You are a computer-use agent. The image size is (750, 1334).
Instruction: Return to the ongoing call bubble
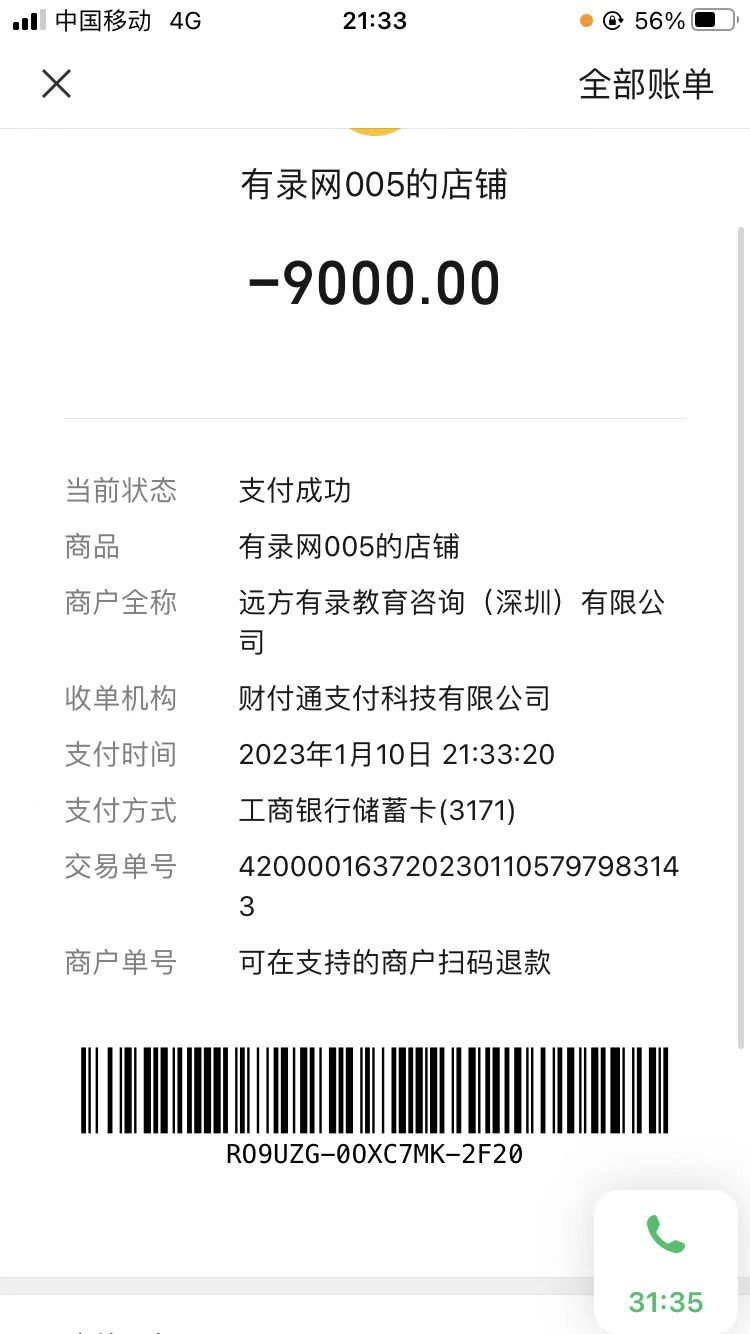(x=666, y=1262)
